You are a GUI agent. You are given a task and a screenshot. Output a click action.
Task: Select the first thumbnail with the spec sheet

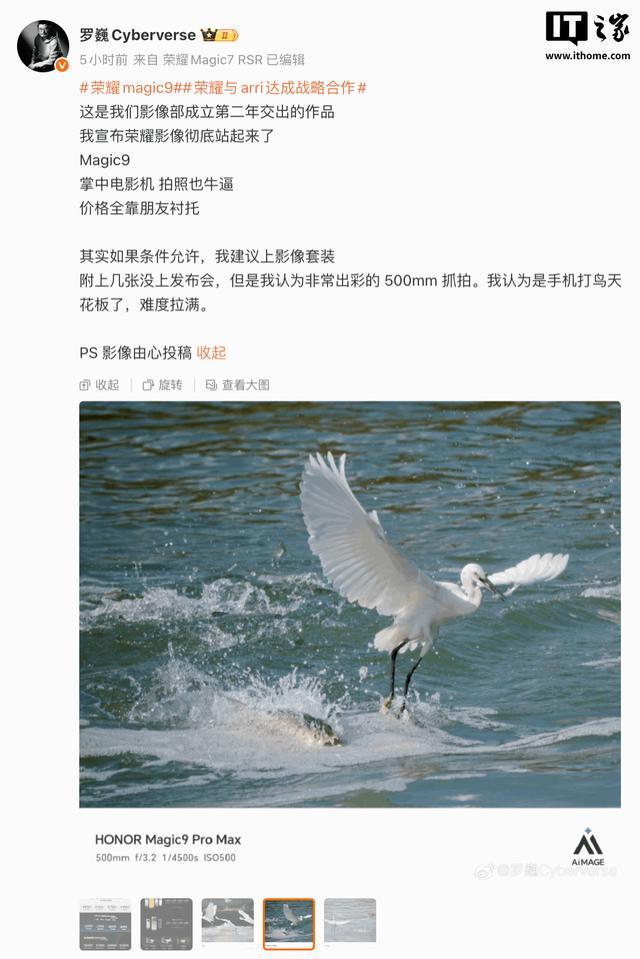(x=105, y=924)
